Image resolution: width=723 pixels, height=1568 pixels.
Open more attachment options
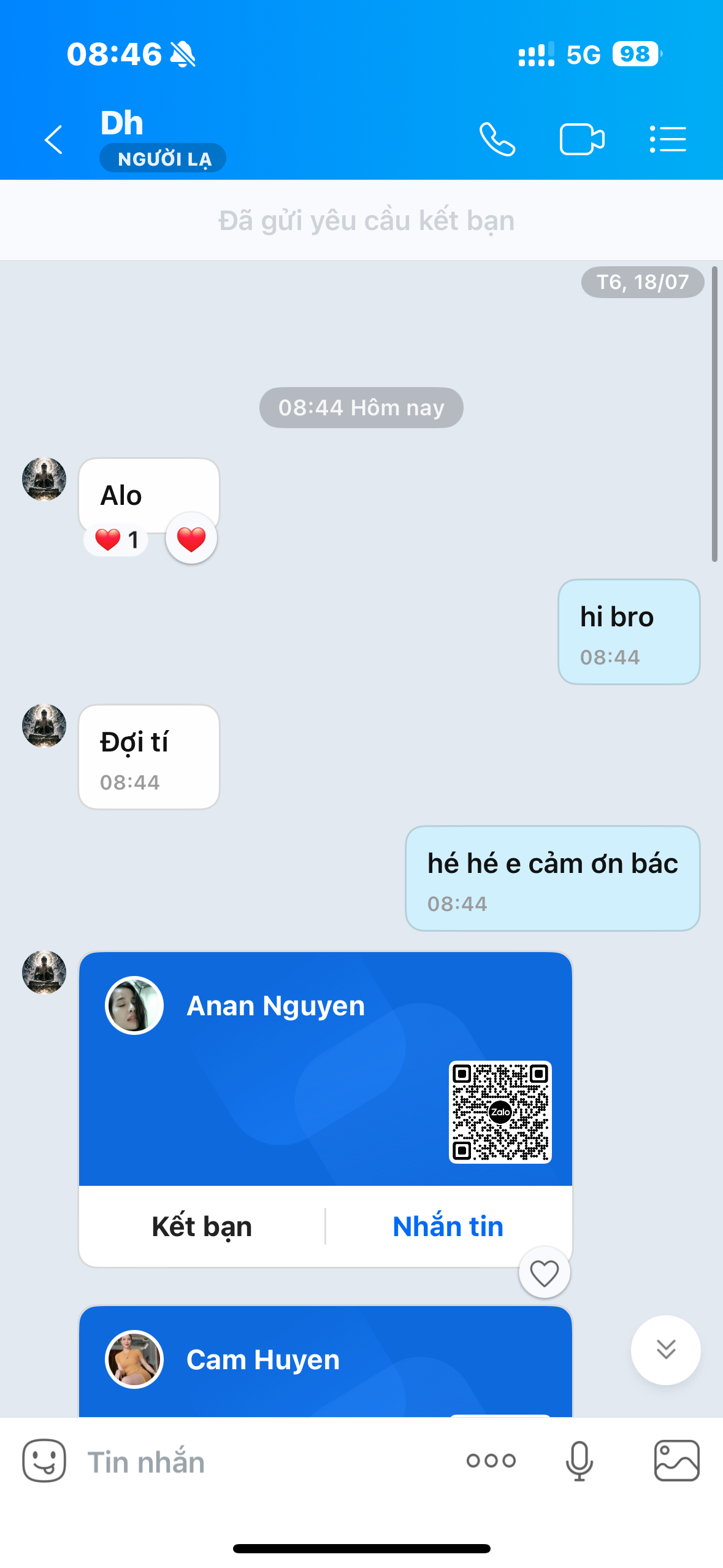pos(491,1461)
